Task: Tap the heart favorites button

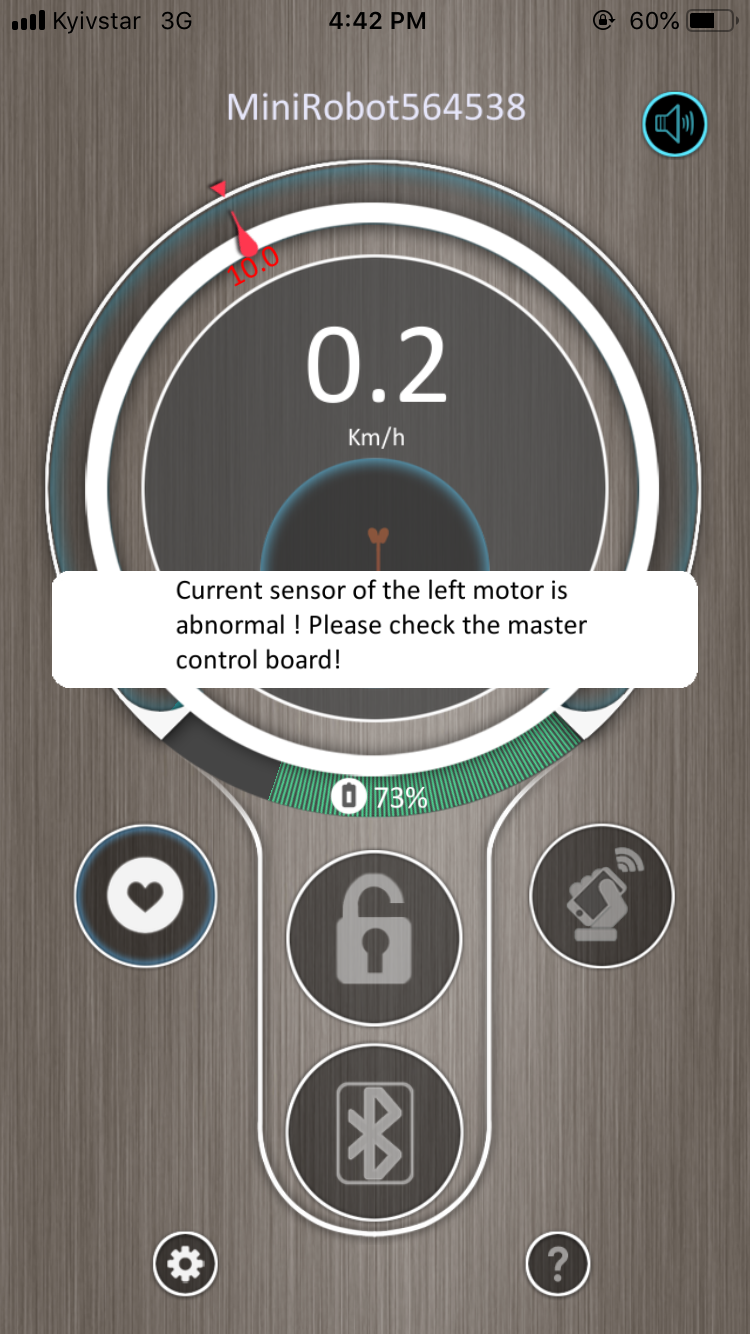Action: click(145, 895)
